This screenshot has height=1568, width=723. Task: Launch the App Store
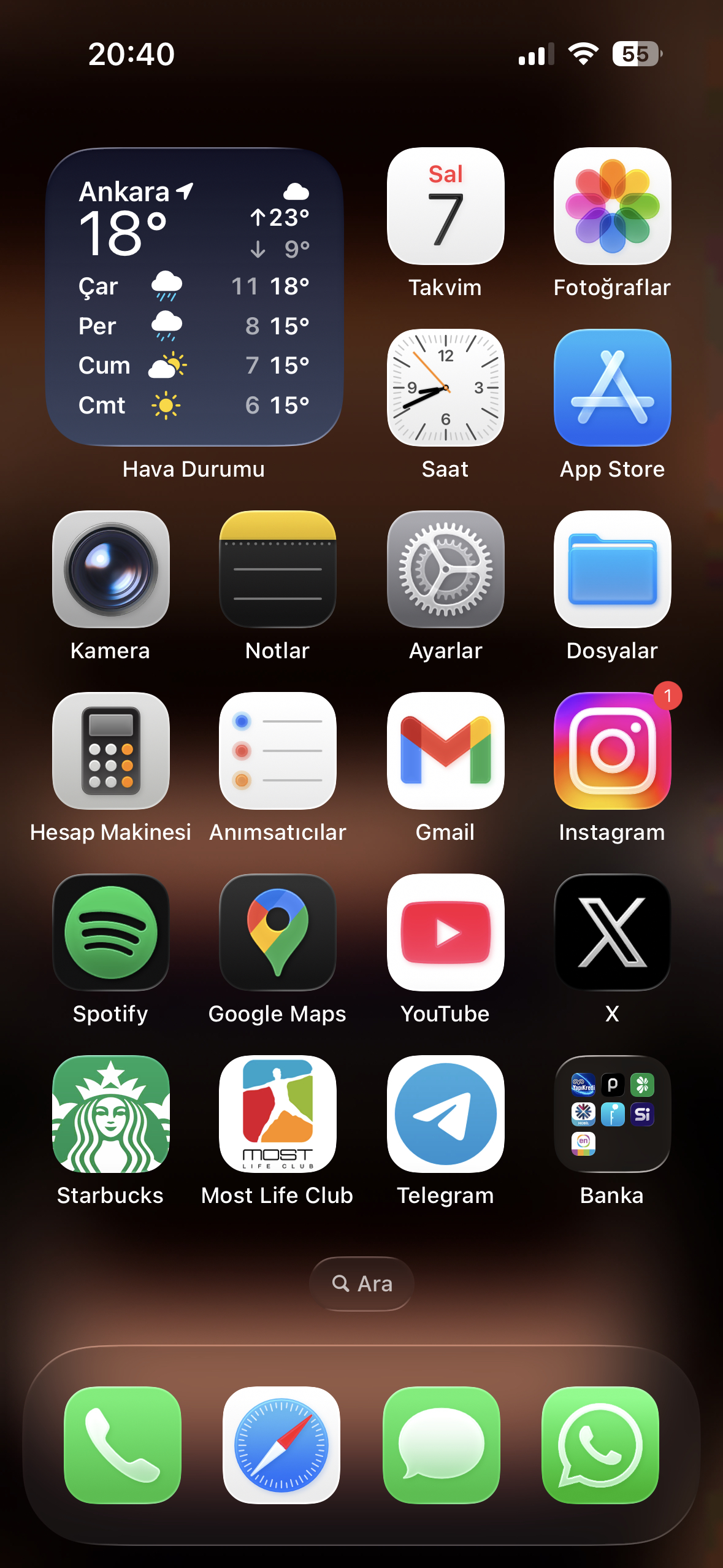pyautogui.click(x=612, y=388)
